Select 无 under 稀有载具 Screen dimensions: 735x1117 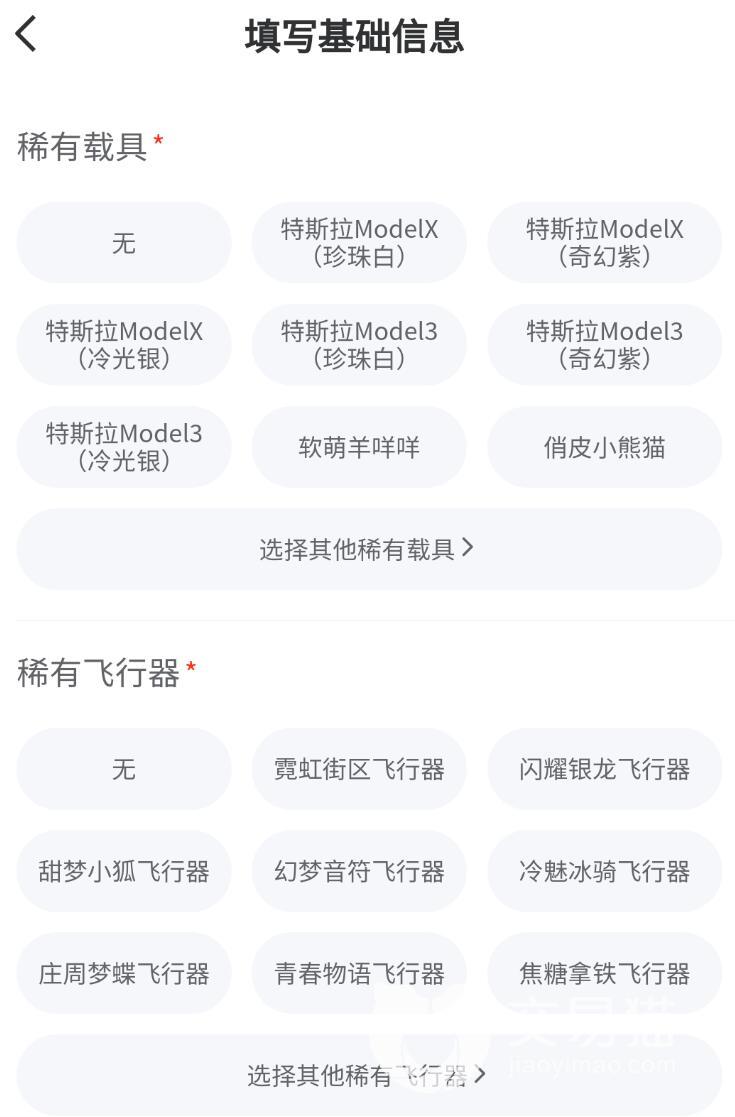[124, 243]
